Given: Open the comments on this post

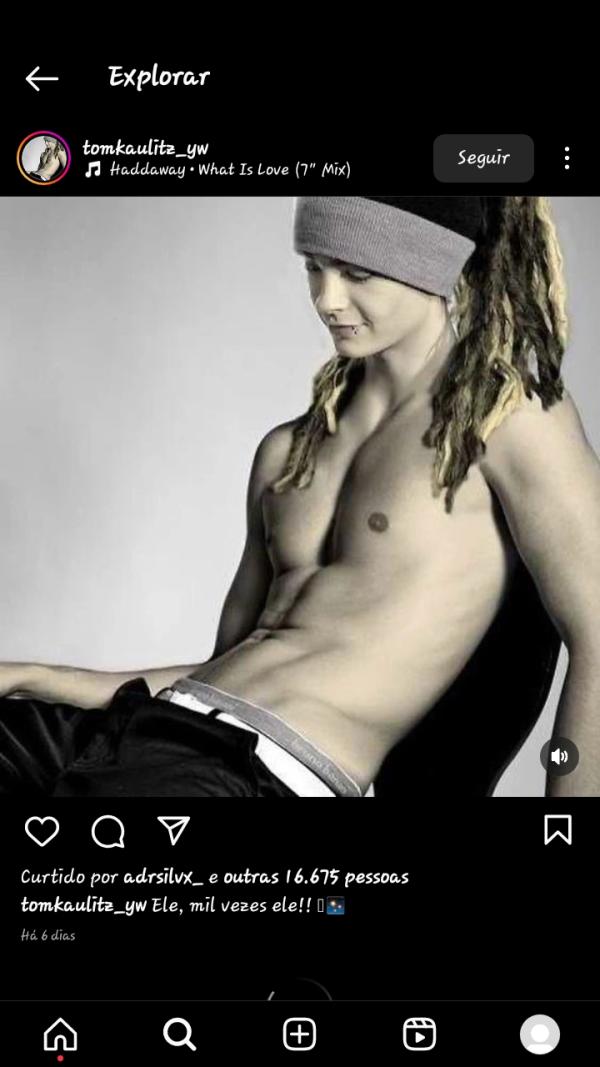Looking at the screenshot, I should (x=108, y=831).
